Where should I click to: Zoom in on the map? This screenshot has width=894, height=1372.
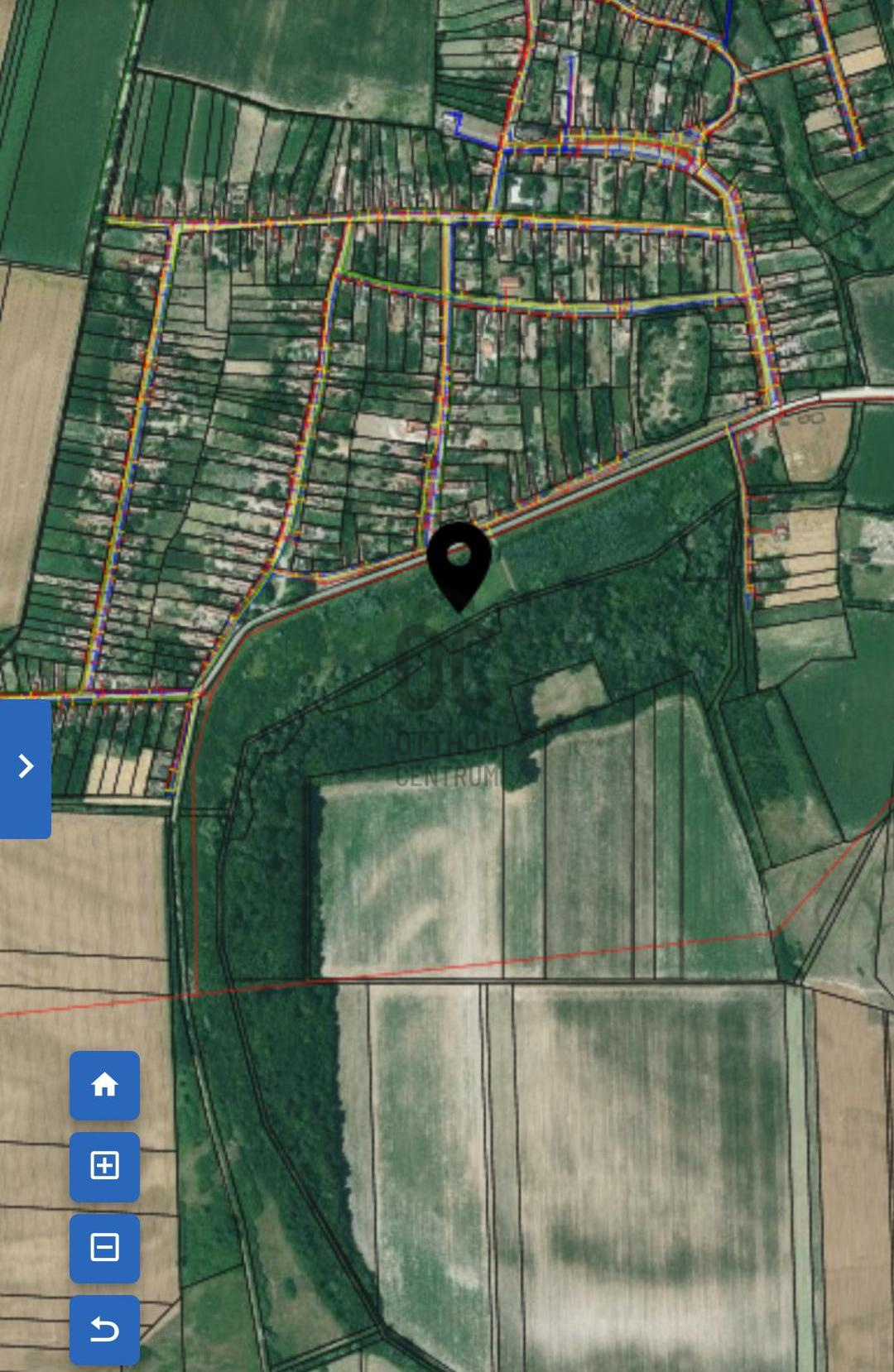click(x=104, y=1167)
